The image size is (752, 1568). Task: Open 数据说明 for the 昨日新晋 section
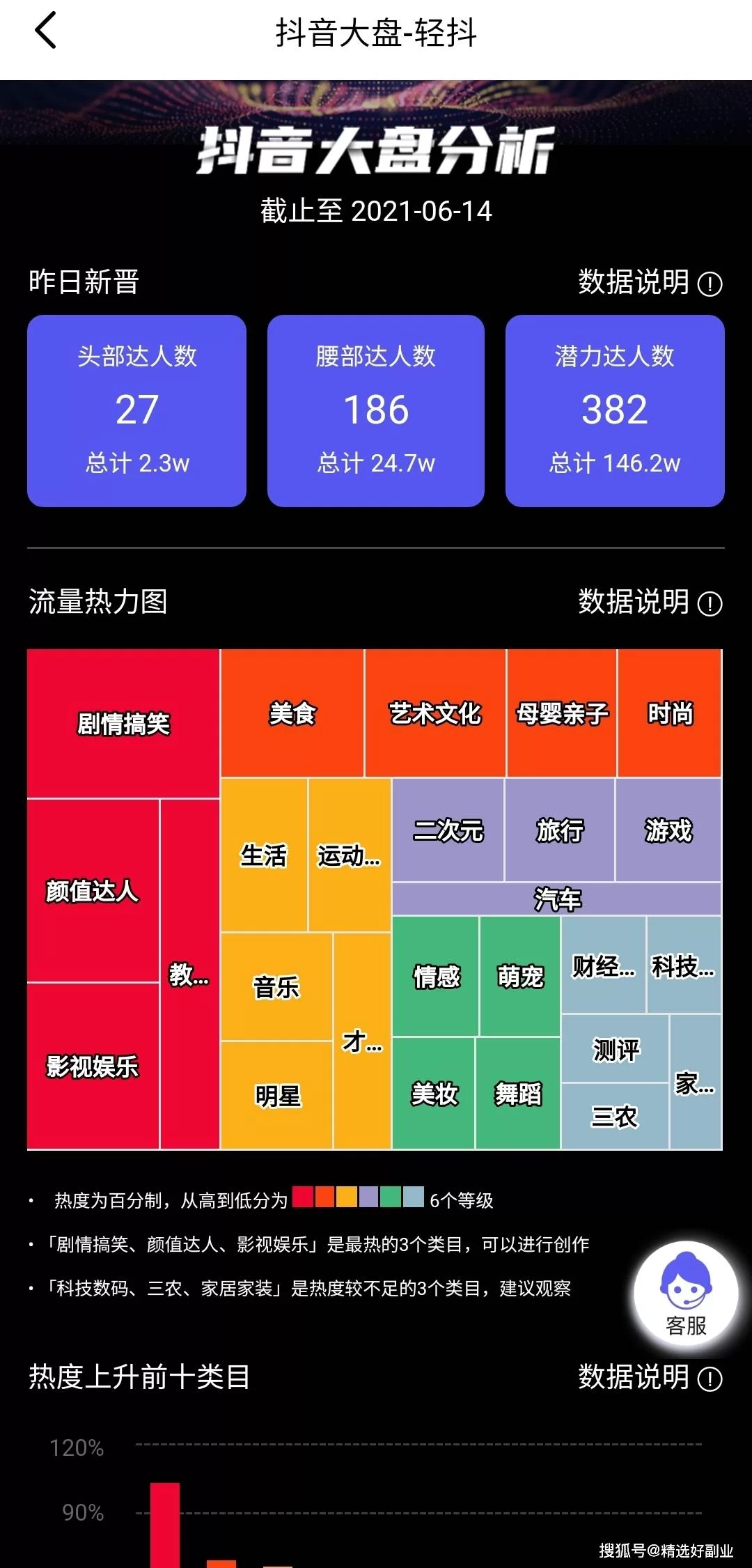650,283
